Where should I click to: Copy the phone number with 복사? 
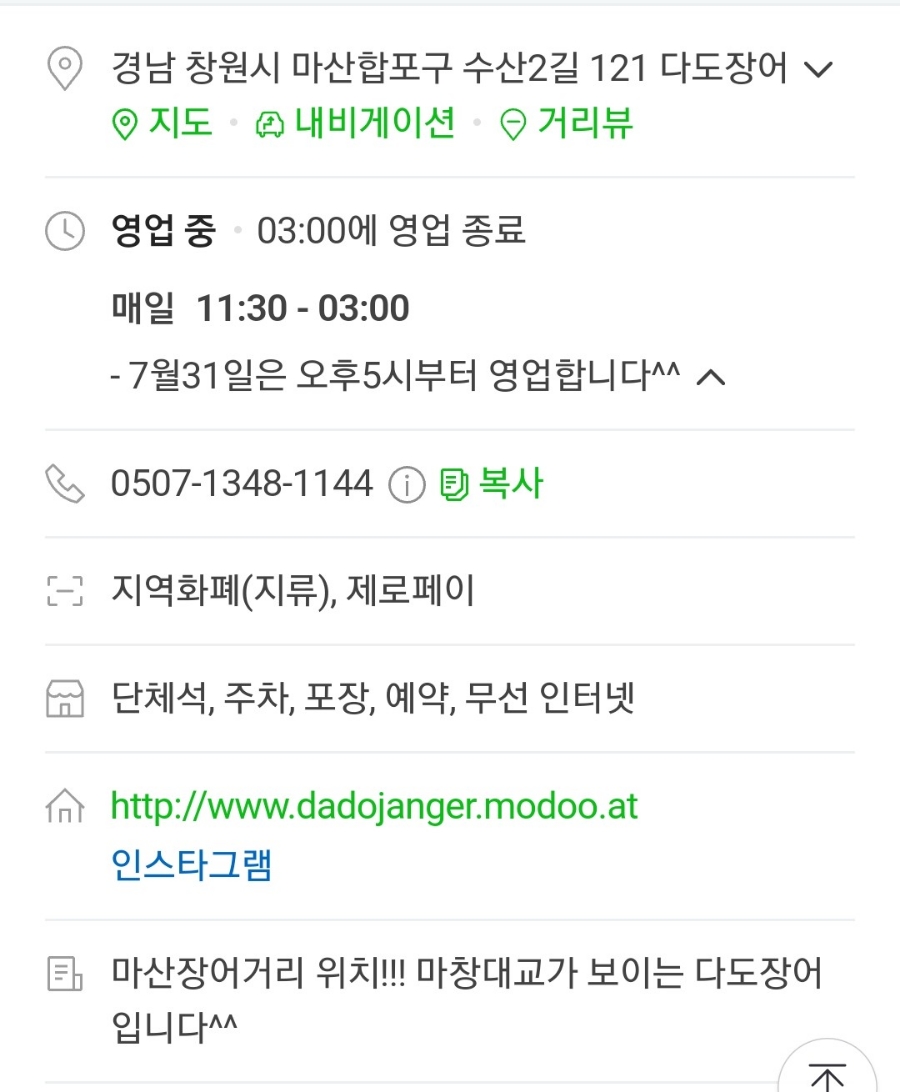click(492, 485)
